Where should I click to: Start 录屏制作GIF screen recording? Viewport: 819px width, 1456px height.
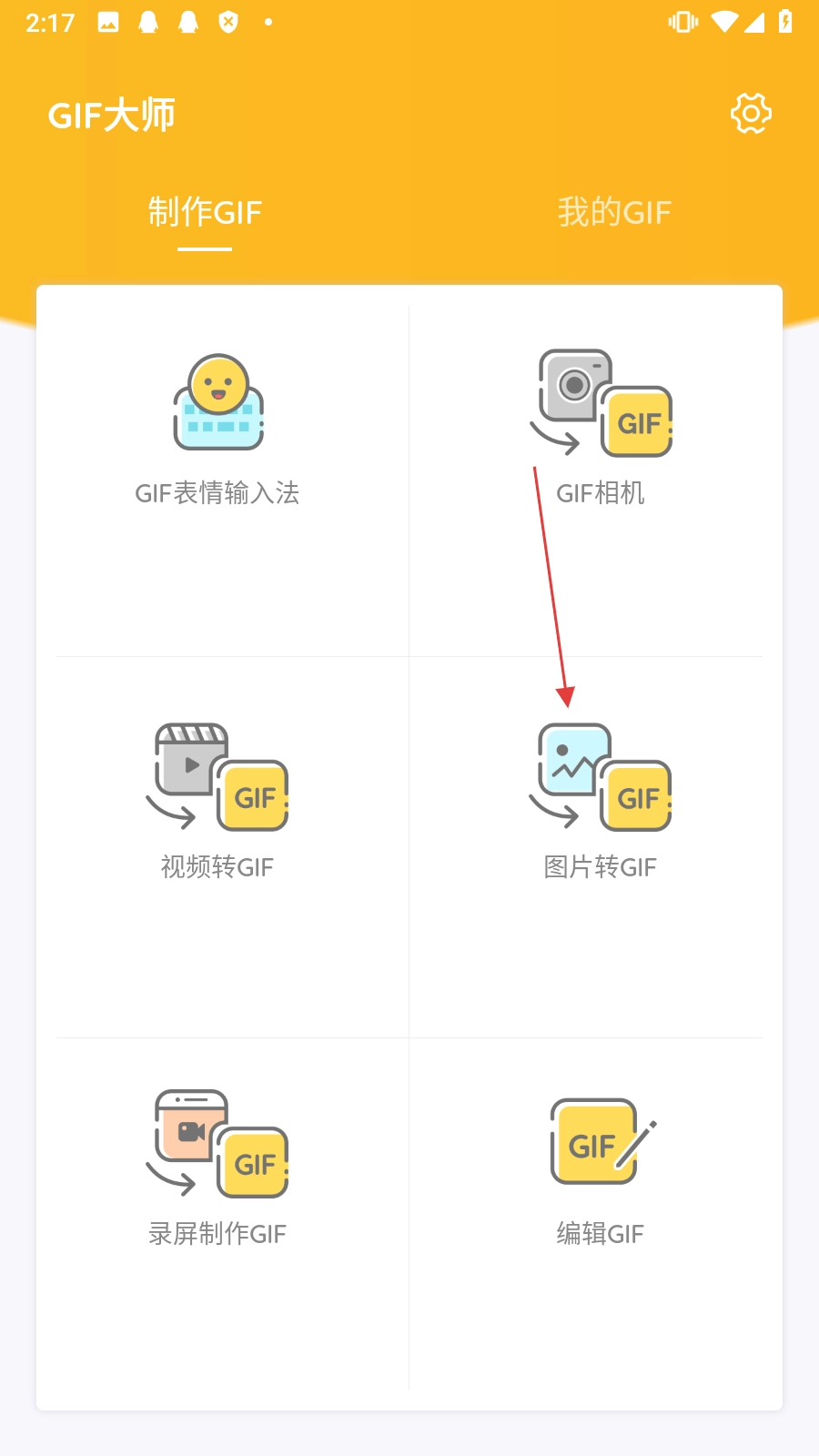pos(217,1168)
